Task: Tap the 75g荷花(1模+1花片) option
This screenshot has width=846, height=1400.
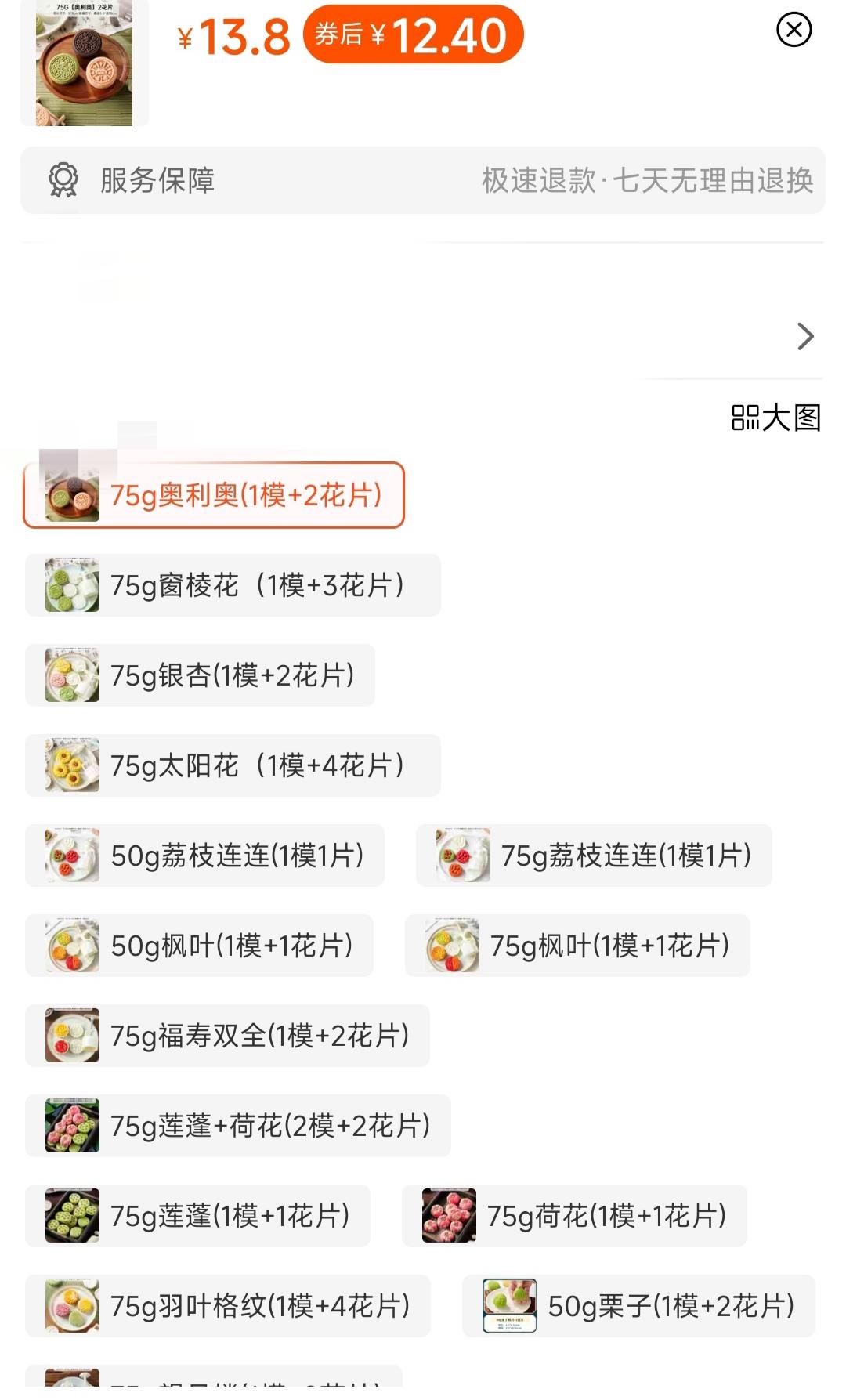Action: tap(574, 1216)
